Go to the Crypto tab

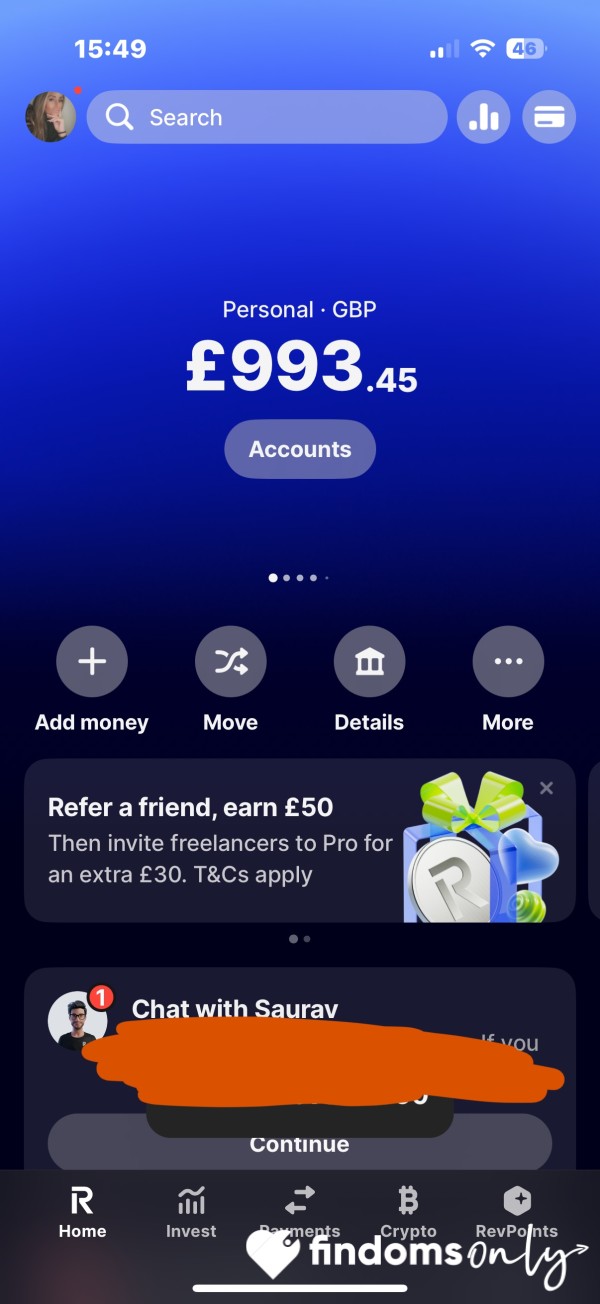tap(408, 1212)
